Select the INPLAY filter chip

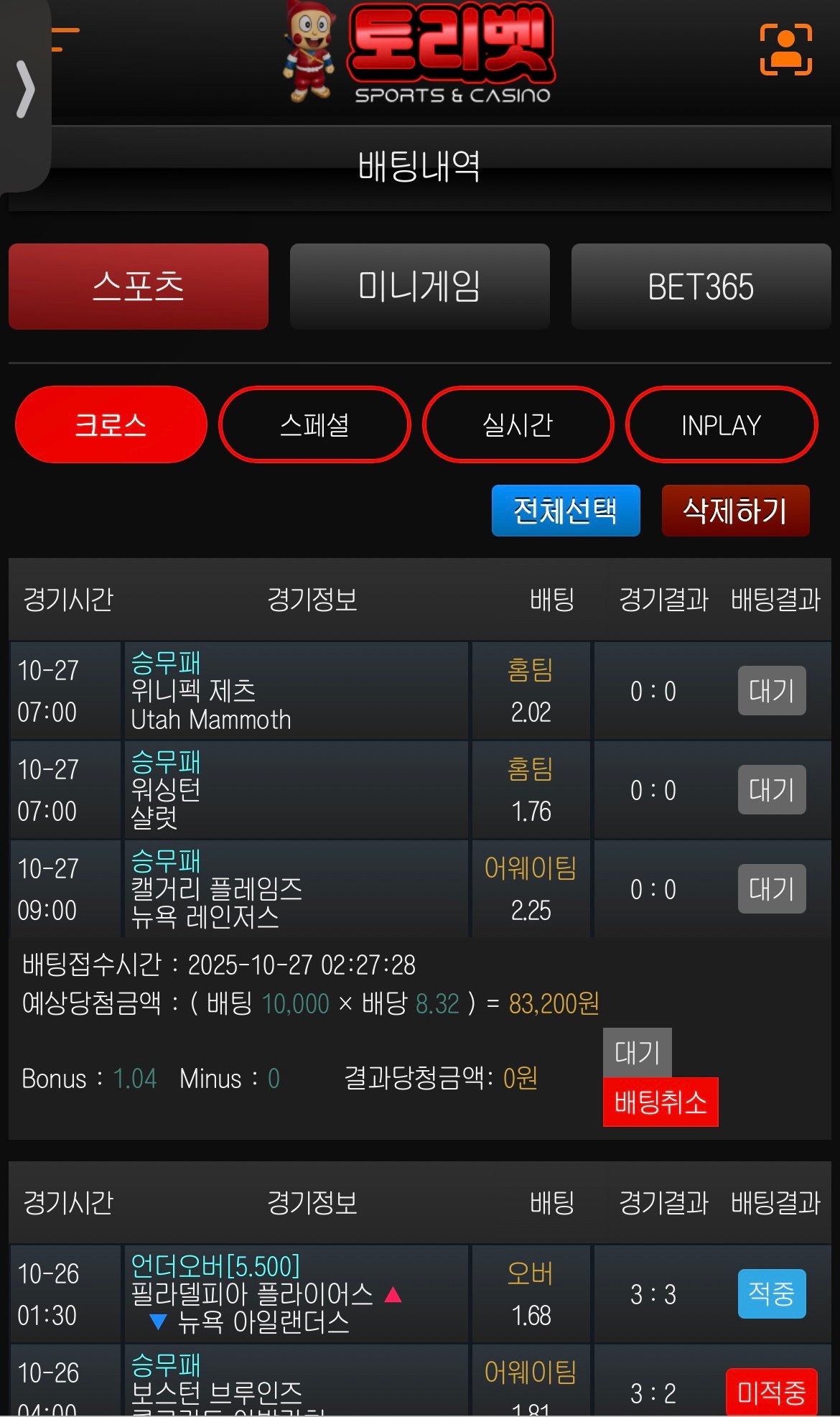click(x=721, y=424)
